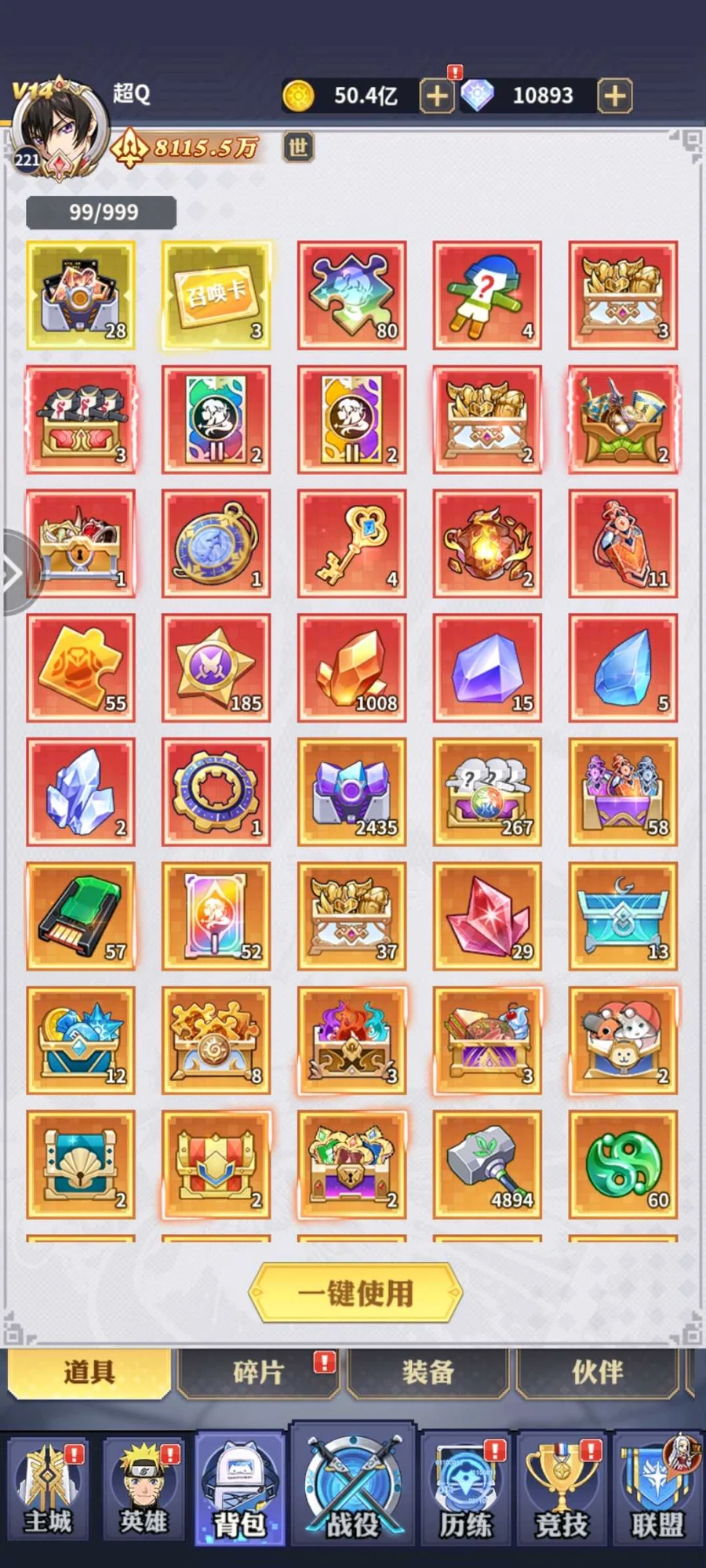Select the 道具 tab
Screen dimensions: 706x1568
click(x=89, y=1372)
